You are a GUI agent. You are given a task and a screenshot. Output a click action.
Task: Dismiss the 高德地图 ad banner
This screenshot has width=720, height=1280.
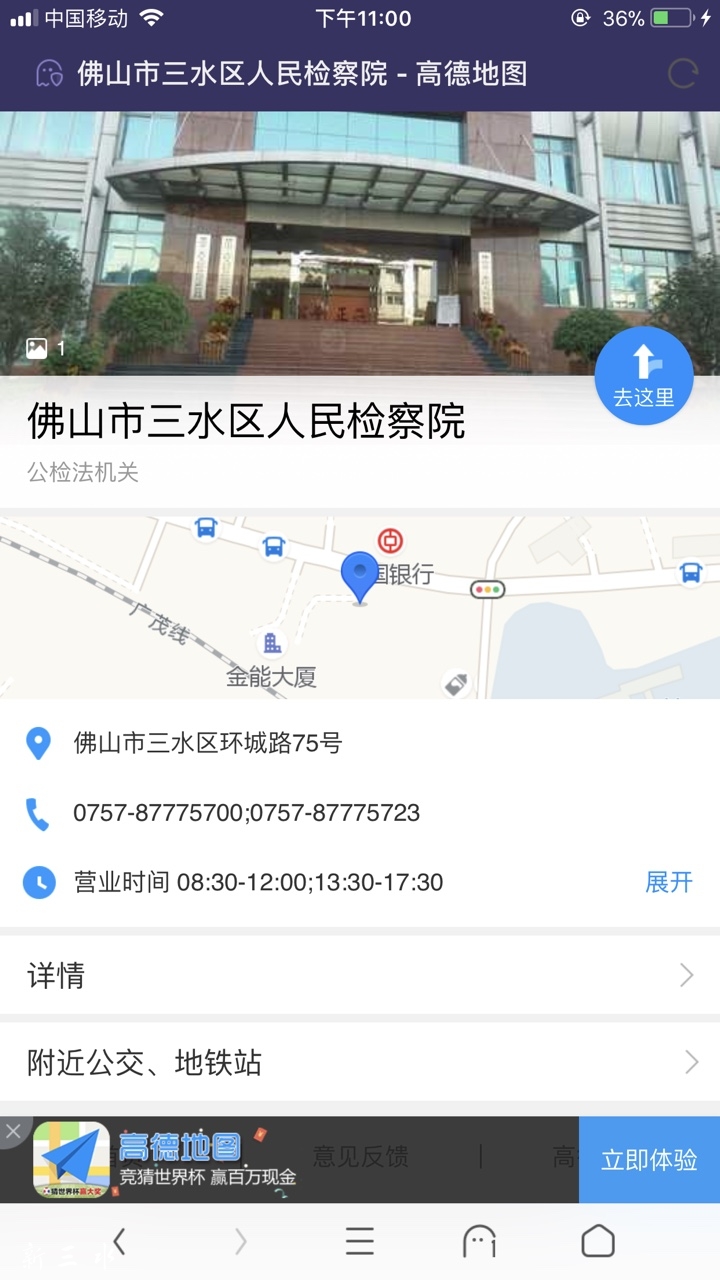(13, 1131)
